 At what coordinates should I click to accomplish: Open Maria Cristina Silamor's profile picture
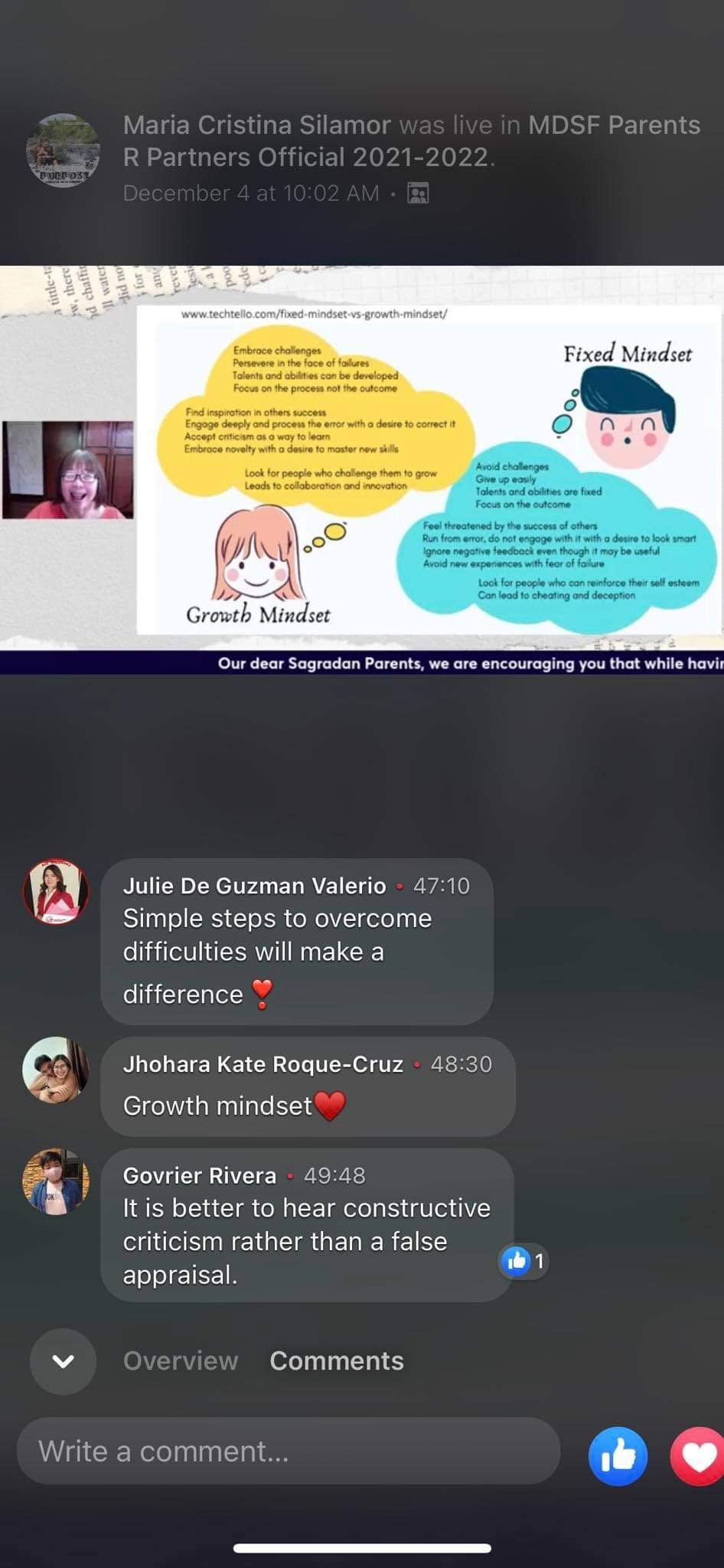click(63, 151)
